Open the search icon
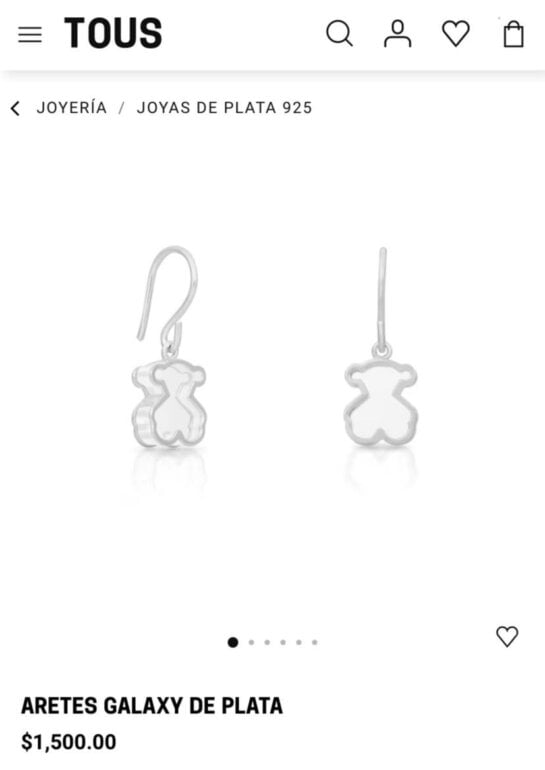This screenshot has width=545, height=770. click(339, 33)
